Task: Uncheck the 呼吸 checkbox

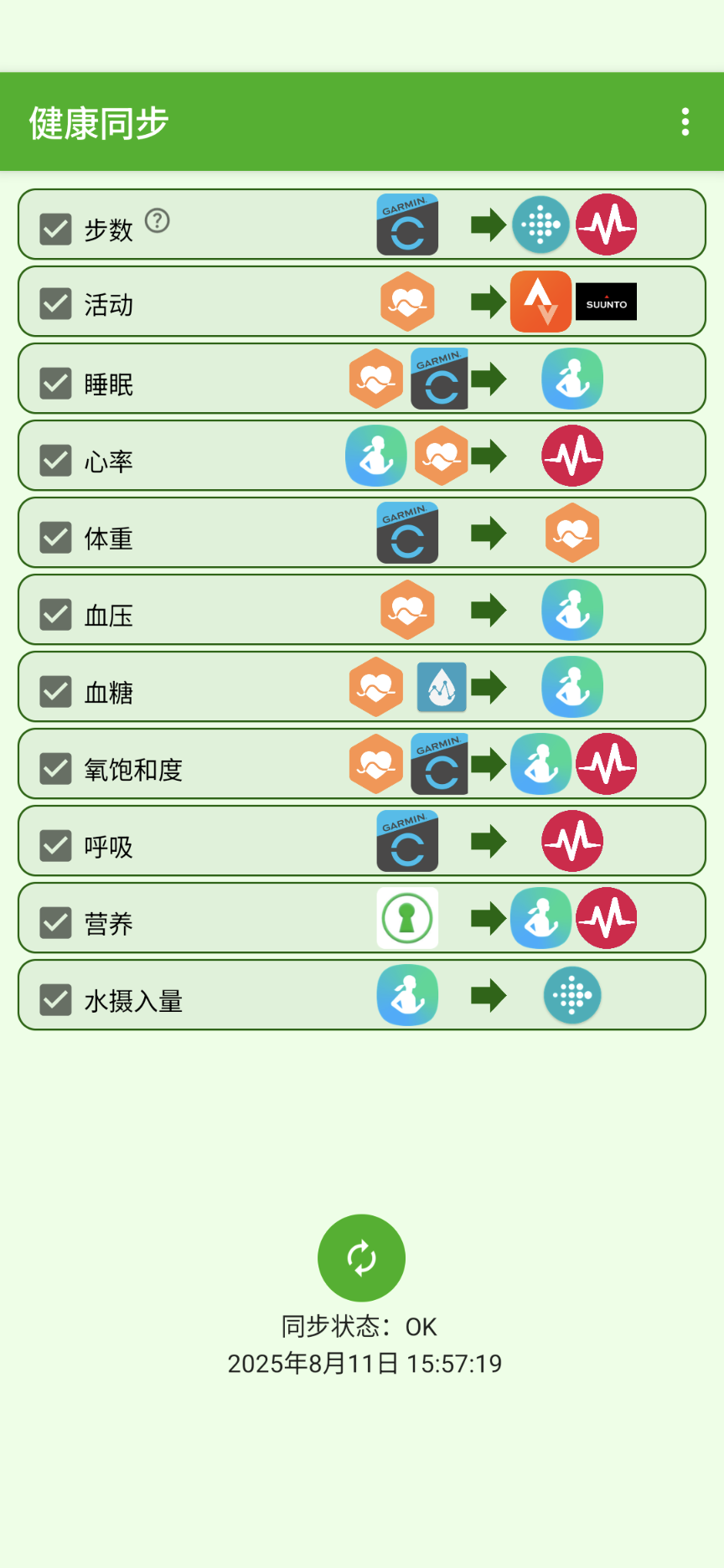Action: coord(56,845)
